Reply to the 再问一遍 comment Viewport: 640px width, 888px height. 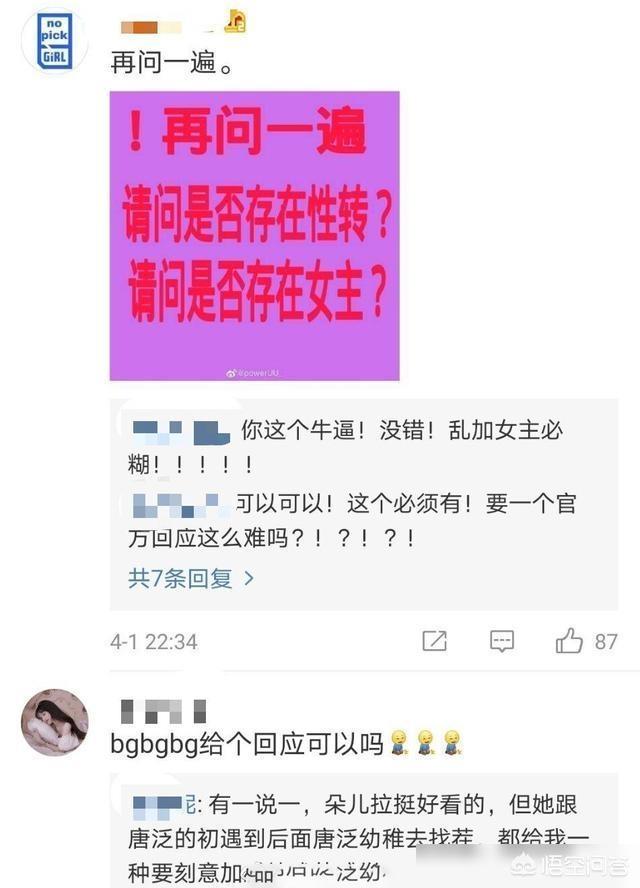point(502,641)
